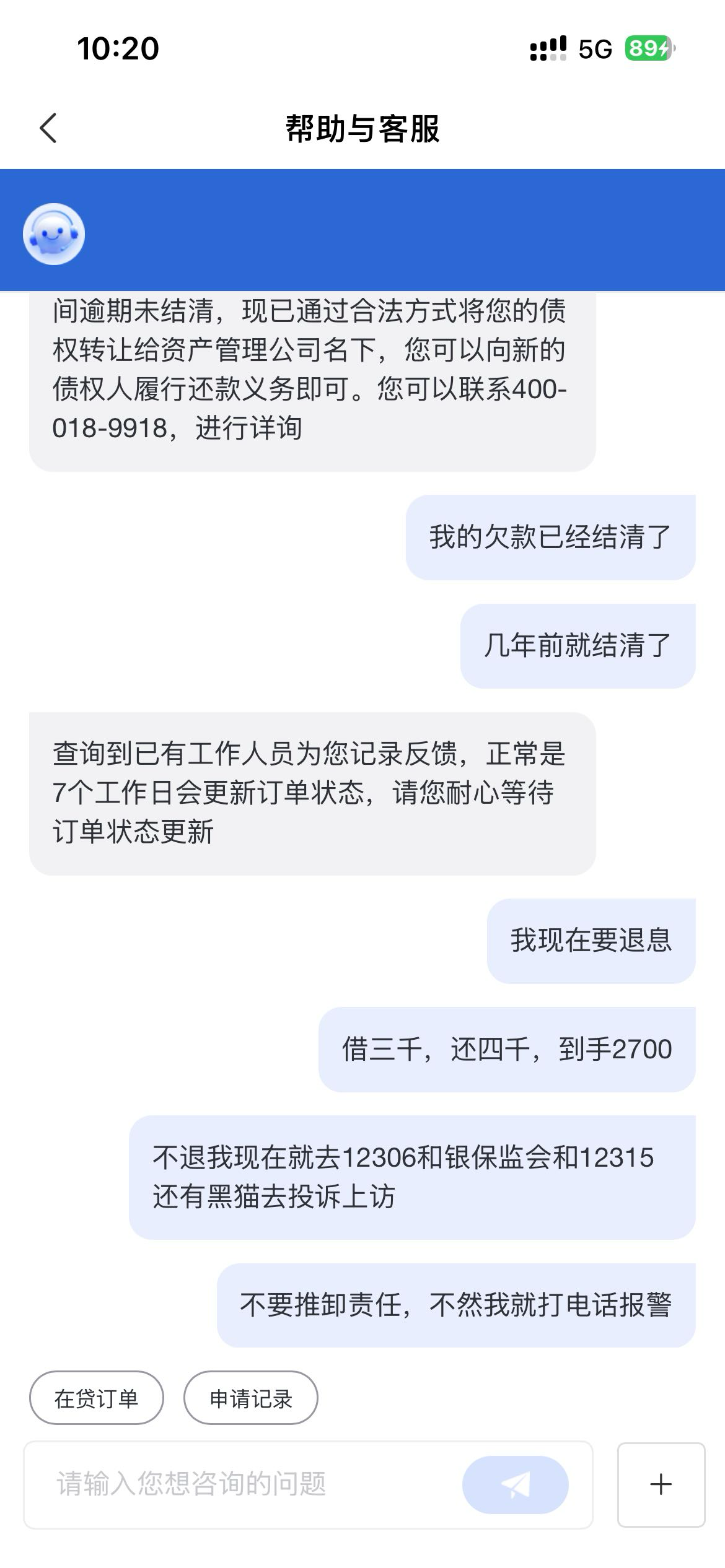Image resolution: width=725 pixels, height=1568 pixels.
Task: Tap the 在贷订单 quick chip
Action: coord(97,1399)
